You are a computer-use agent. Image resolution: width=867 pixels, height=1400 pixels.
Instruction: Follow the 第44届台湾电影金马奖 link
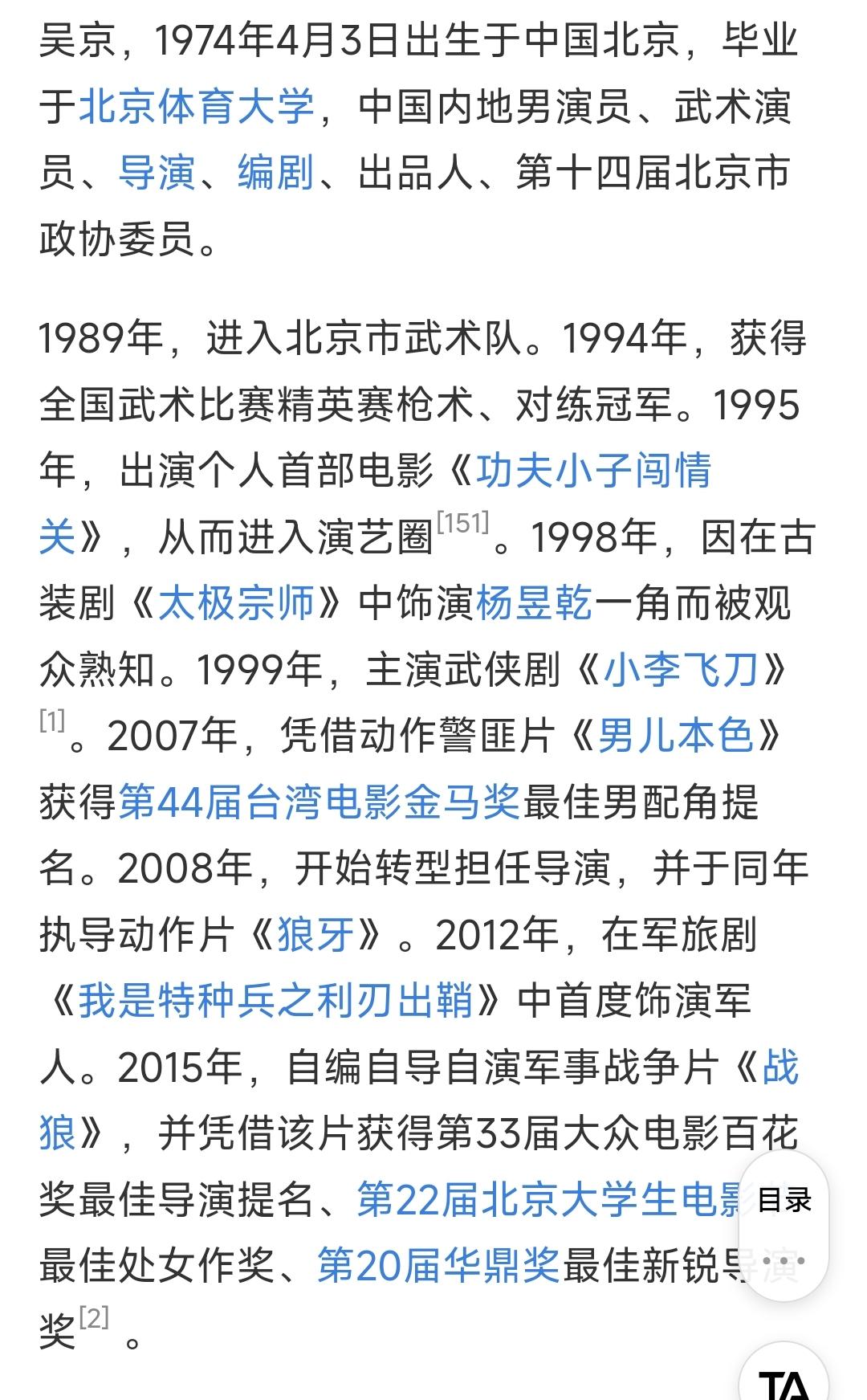click(320, 802)
